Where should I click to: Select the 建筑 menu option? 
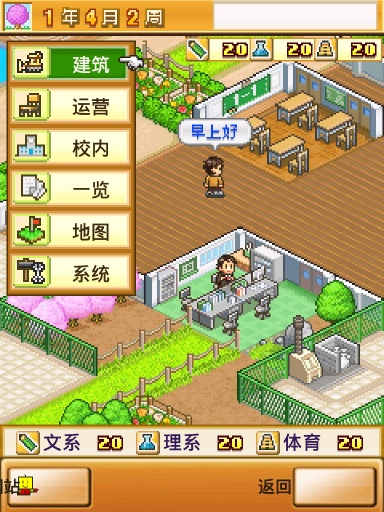[x=71, y=63]
